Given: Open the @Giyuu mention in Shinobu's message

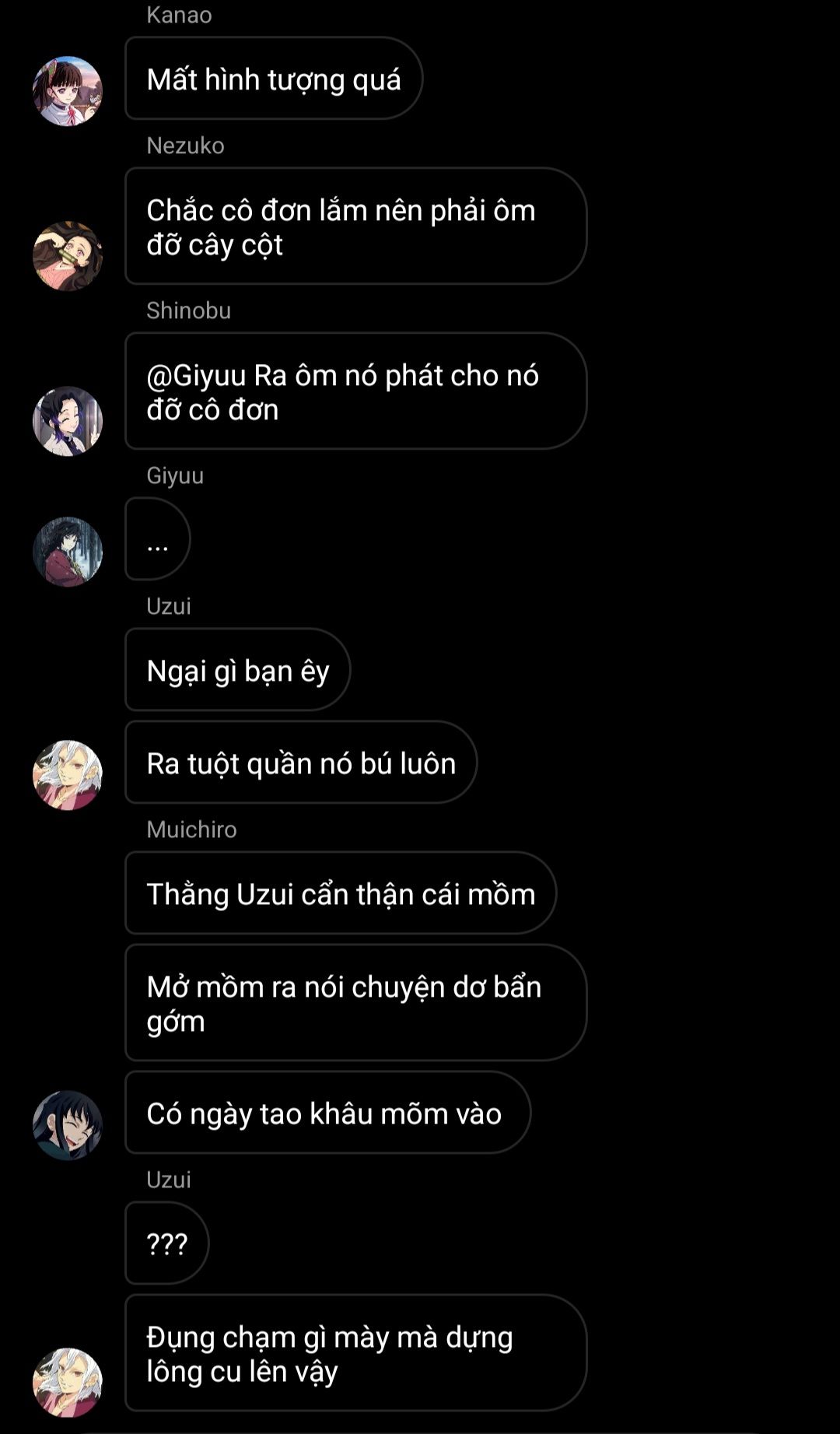Looking at the screenshot, I should pos(196,376).
